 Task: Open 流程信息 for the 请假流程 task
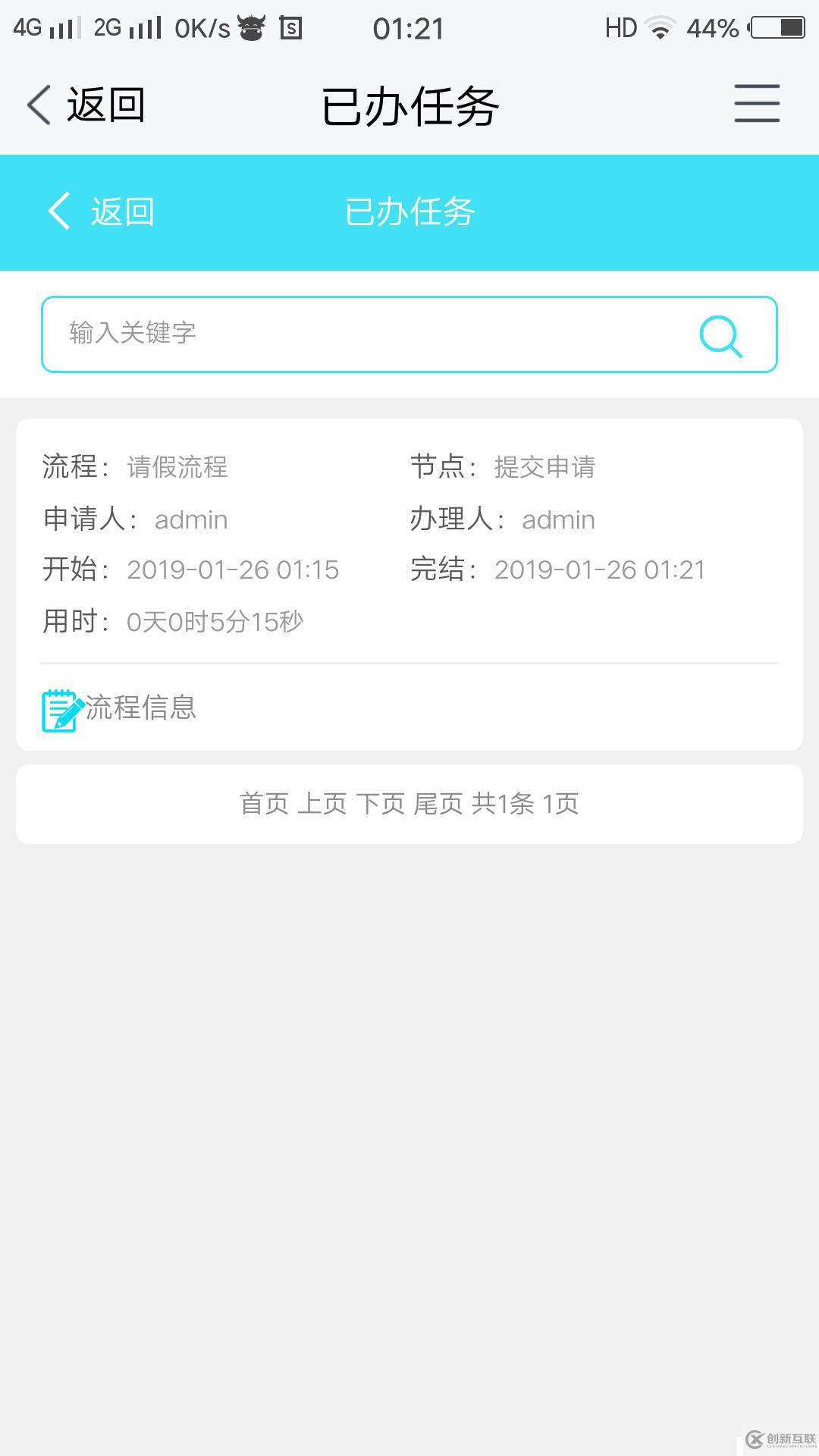point(120,708)
